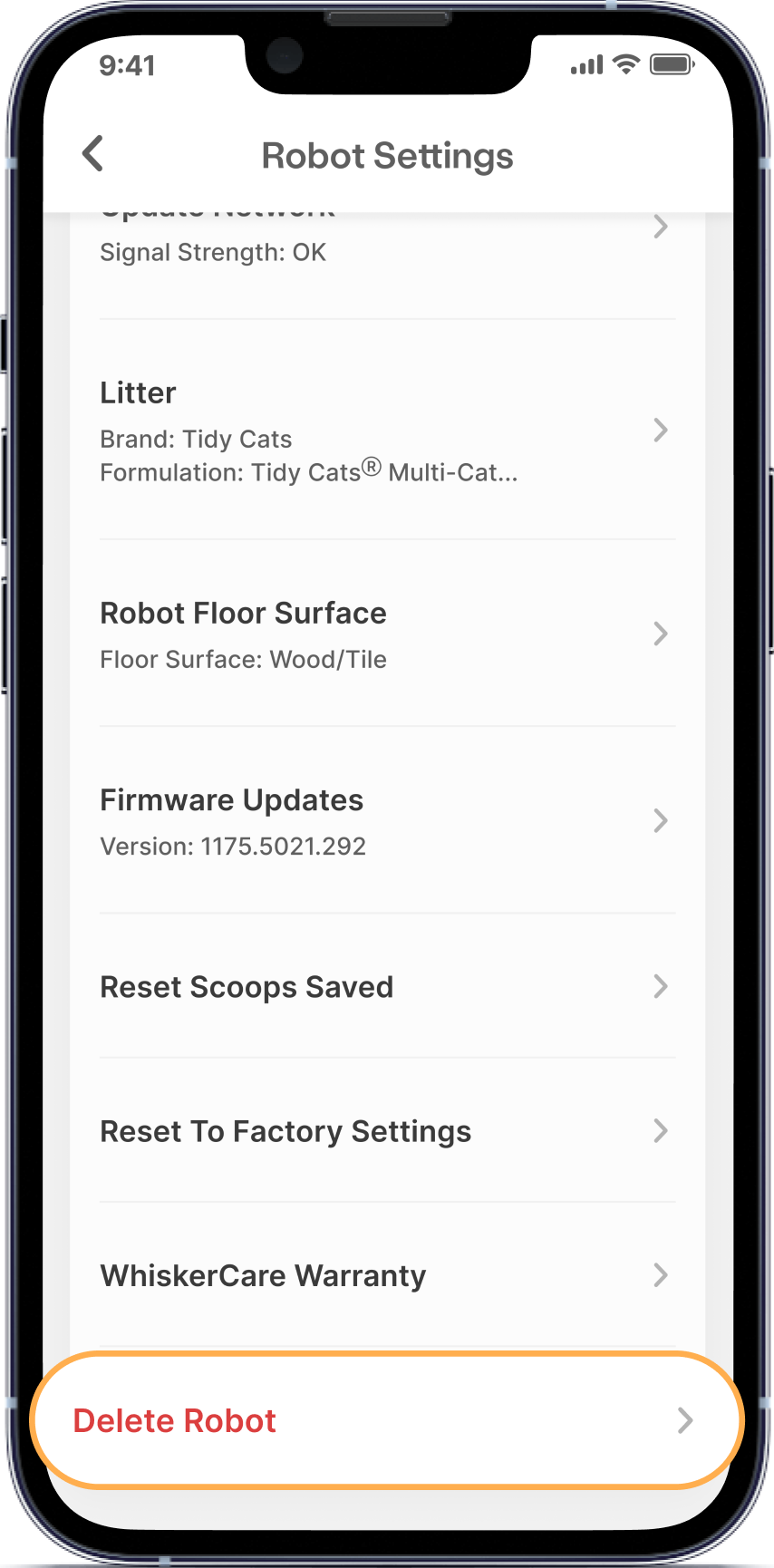The width and height of the screenshot is (774, 1568).
Task: Open Litter brand settings
Action: (x=387, y=431)
